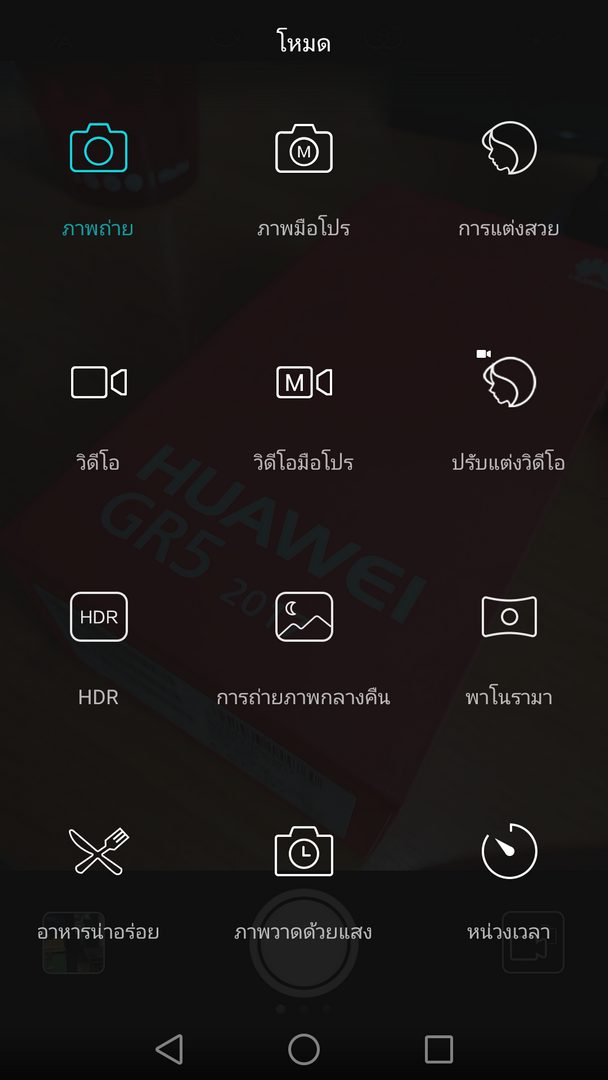Switch to พาโนรามา panorama mode
Viewport: 608px width, 1080px height.
pos(508,617)
